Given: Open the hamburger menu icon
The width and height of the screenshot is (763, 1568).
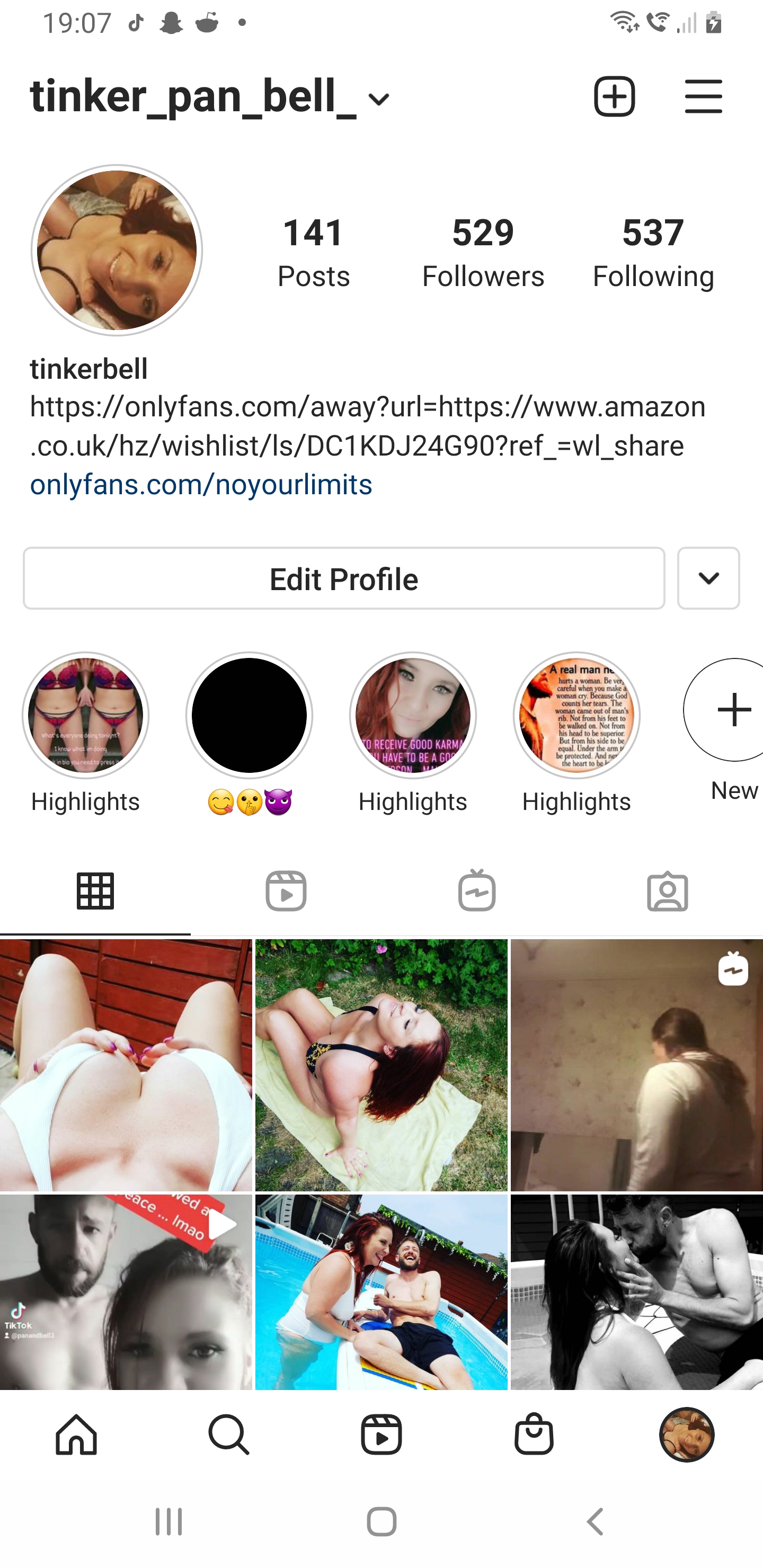Looking at the screenshot, I should tap(703, 96).
